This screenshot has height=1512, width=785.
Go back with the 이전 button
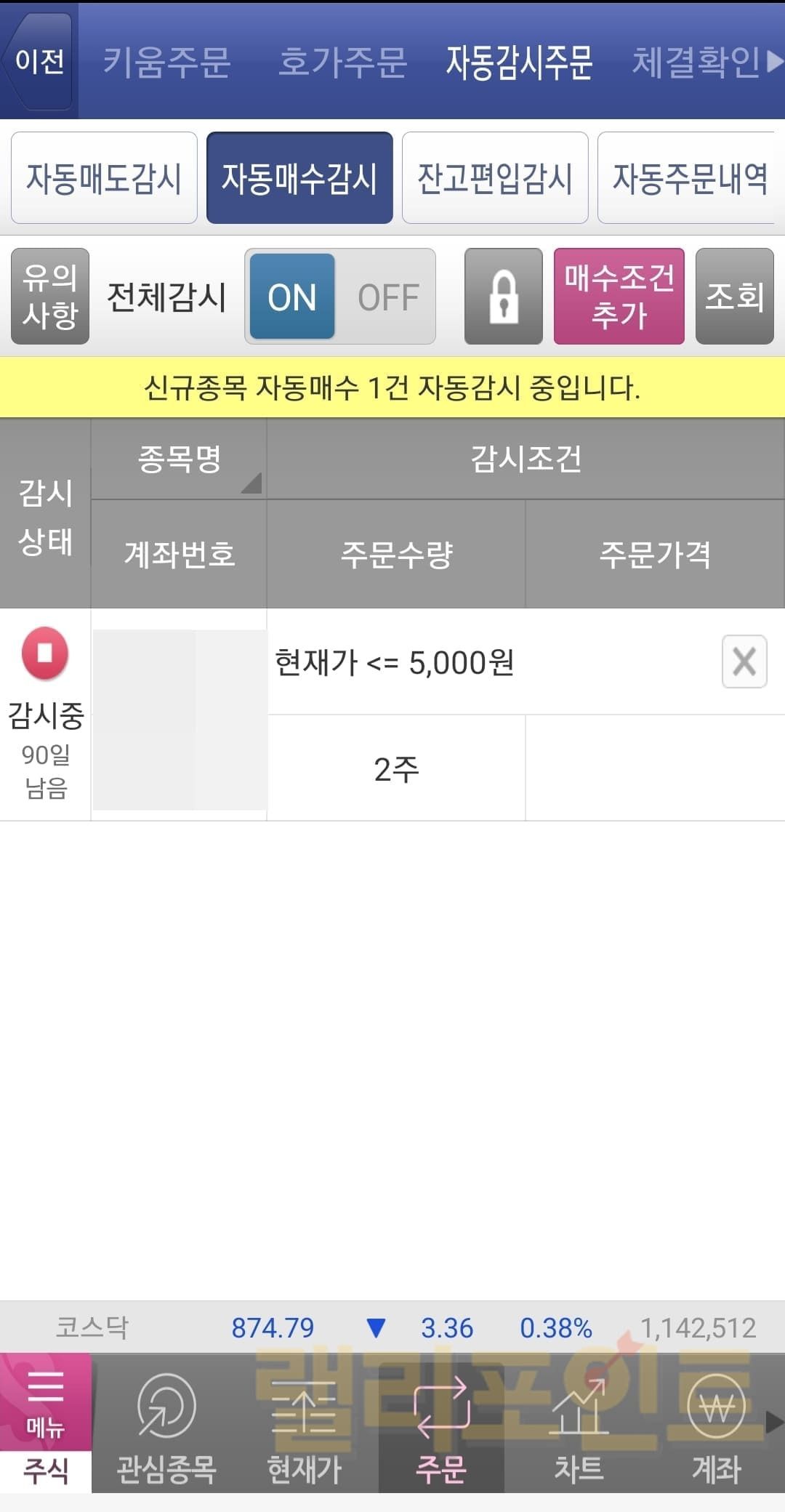tap(39, 61)
